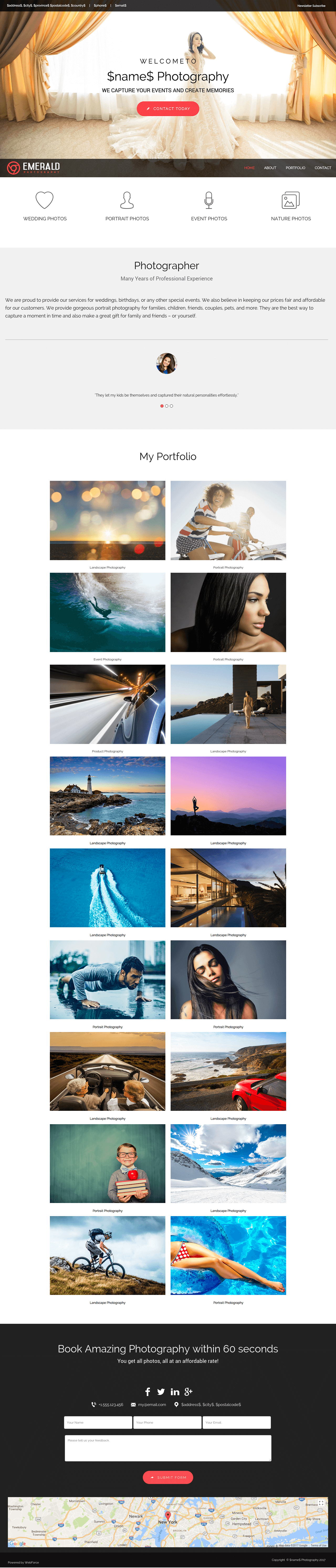Open the lighthouse landscape photo
This screenshot has height=1568, width=336.
tap(108, 796)
